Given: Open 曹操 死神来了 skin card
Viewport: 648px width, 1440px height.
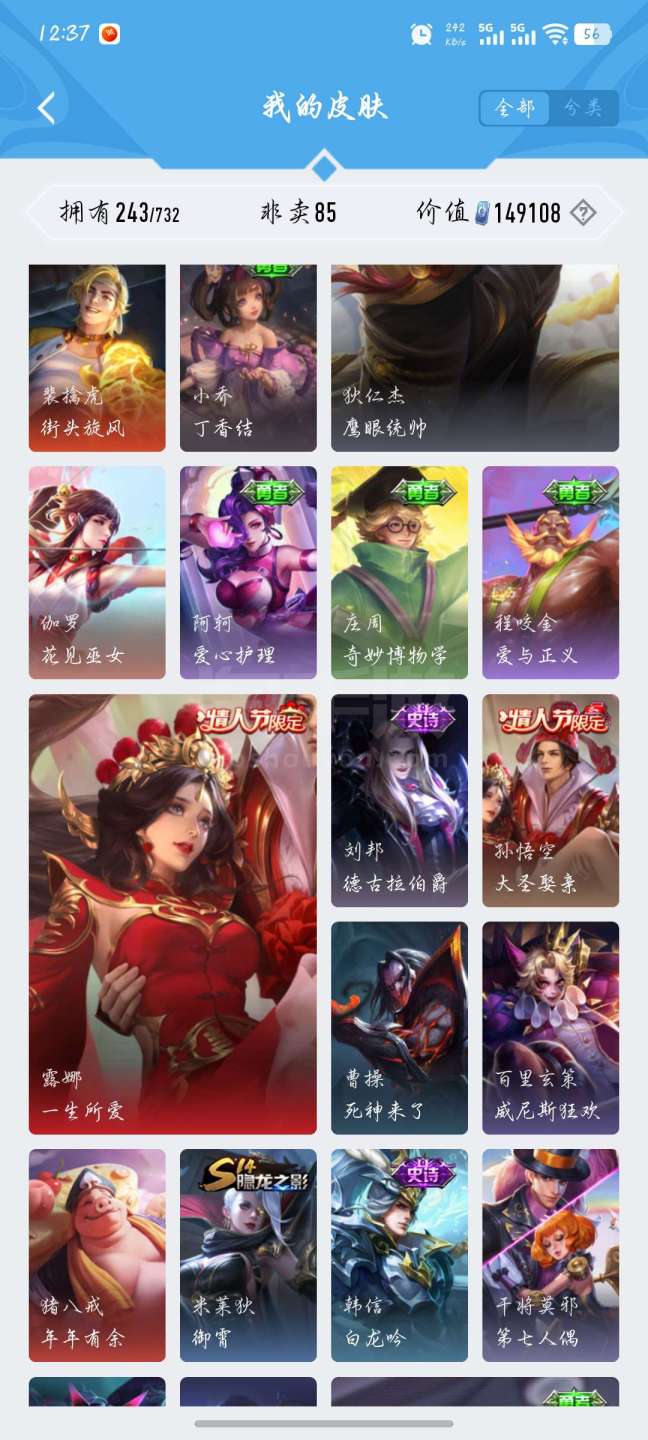Looking at the screenshot, I should (x=399, y=1028).
